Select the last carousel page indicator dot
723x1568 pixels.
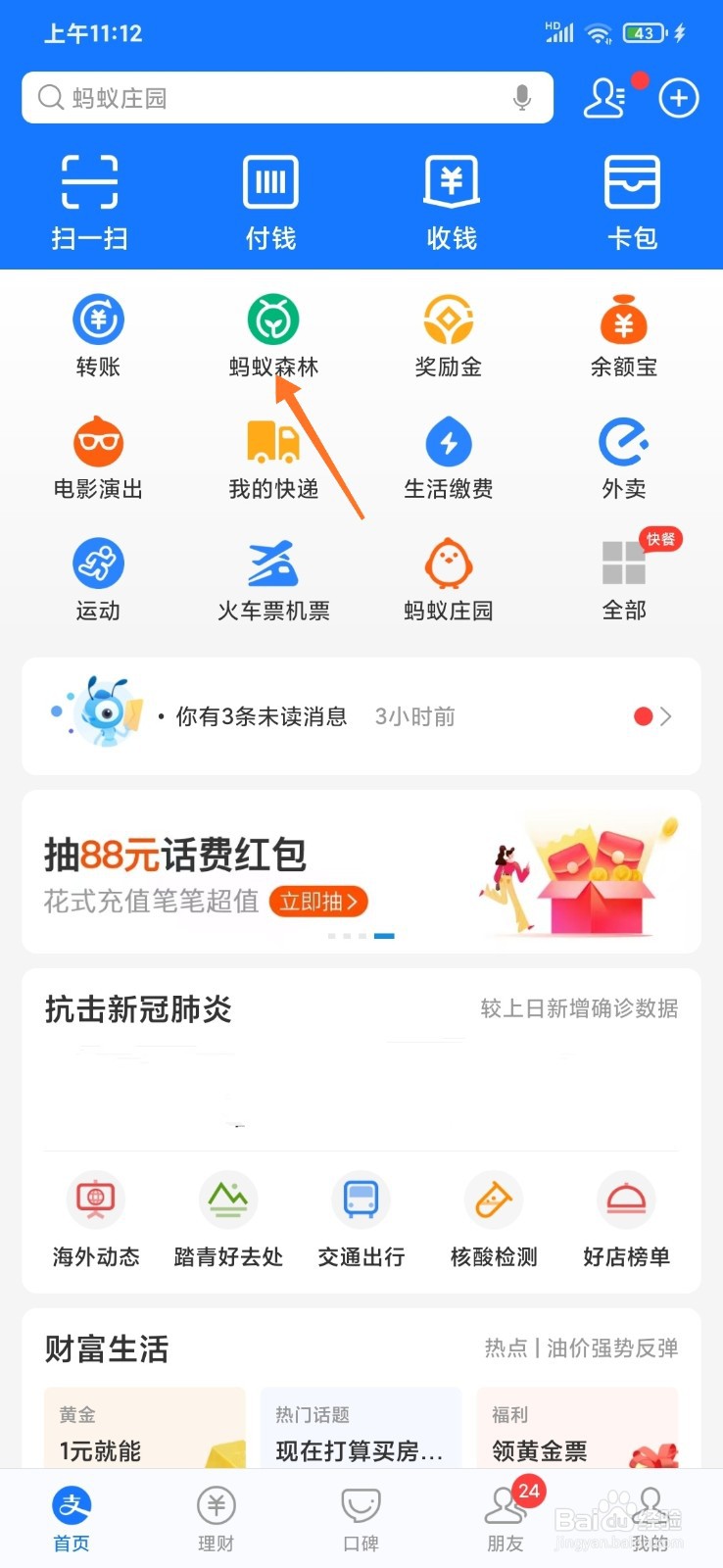(384, 935)
